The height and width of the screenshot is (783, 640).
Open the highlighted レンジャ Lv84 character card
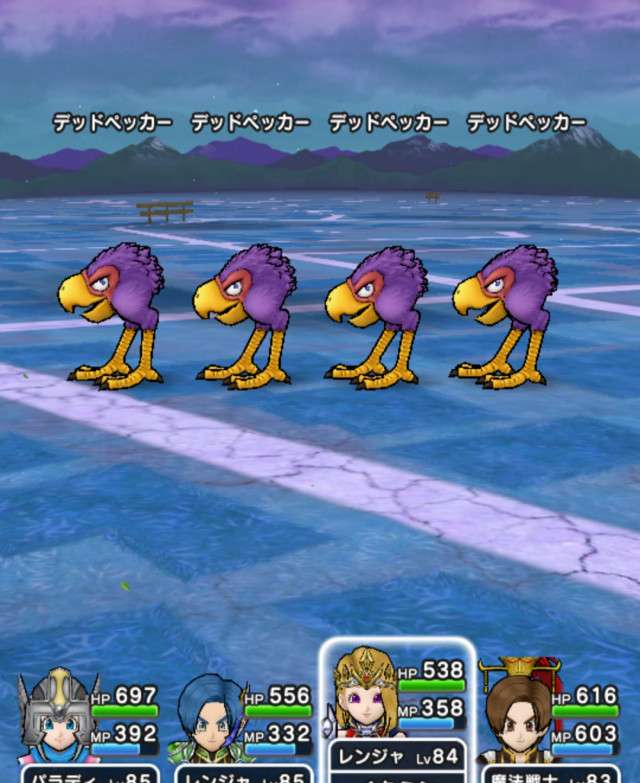click(x=397, y=712)
